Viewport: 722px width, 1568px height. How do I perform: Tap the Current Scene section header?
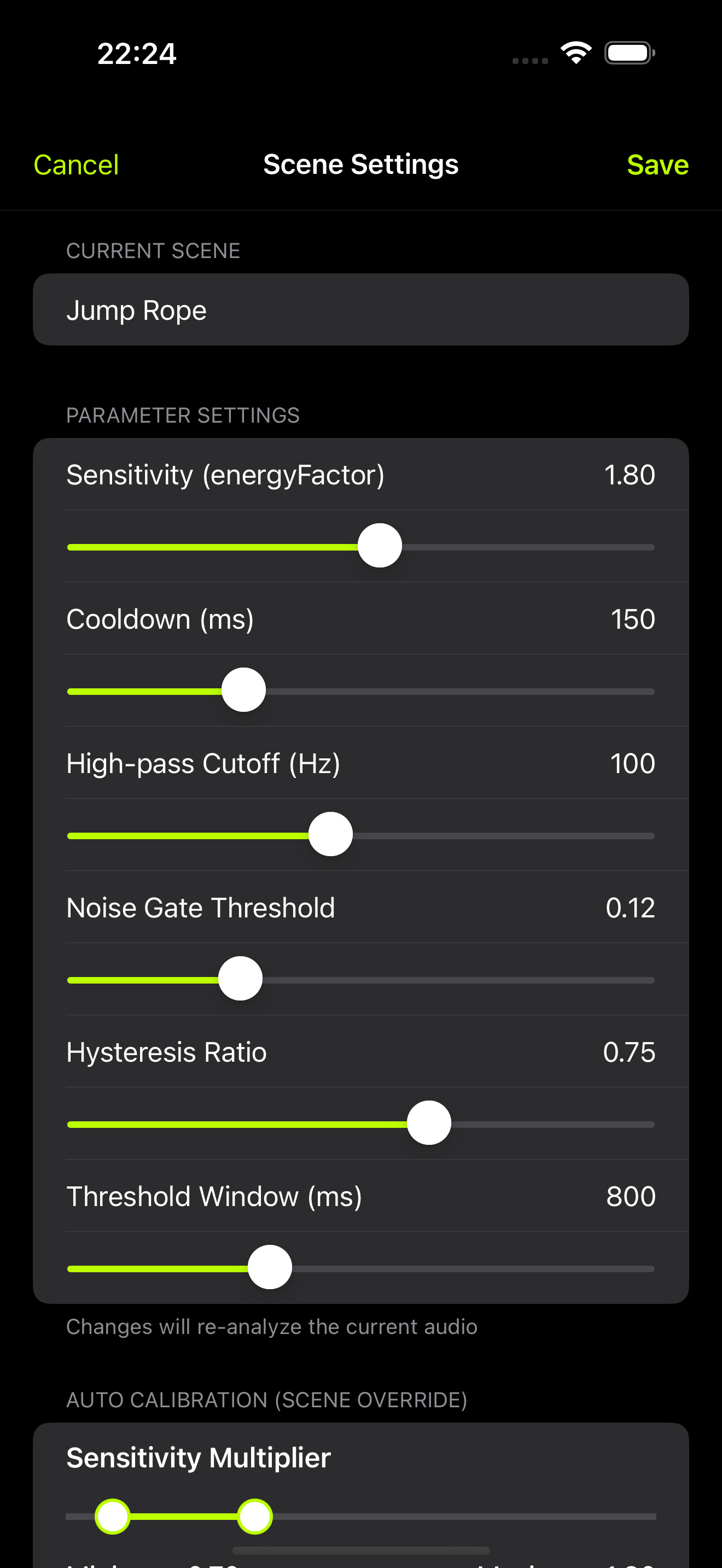[153, 250]
